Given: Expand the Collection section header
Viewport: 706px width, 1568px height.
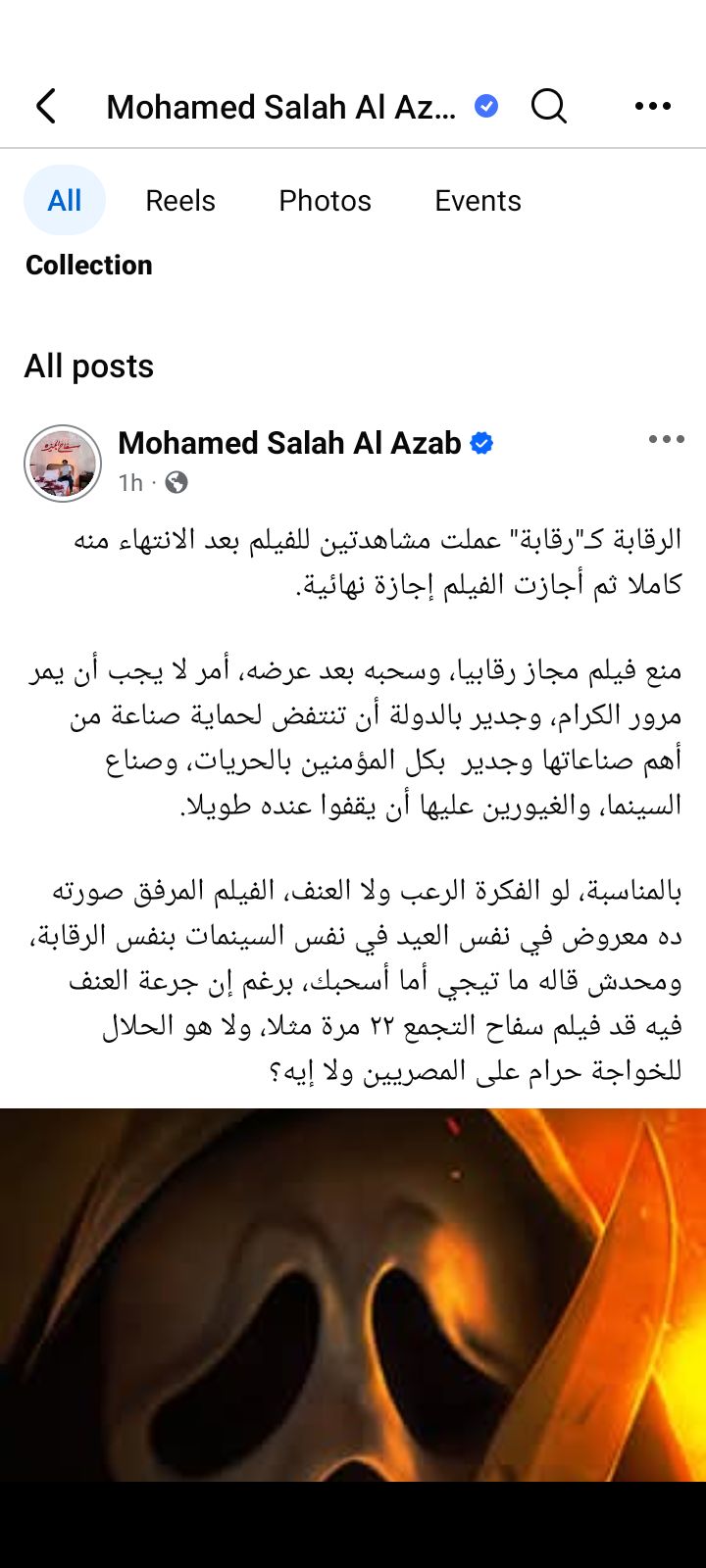Looking at the screenshot, I should tap(89, 264).
